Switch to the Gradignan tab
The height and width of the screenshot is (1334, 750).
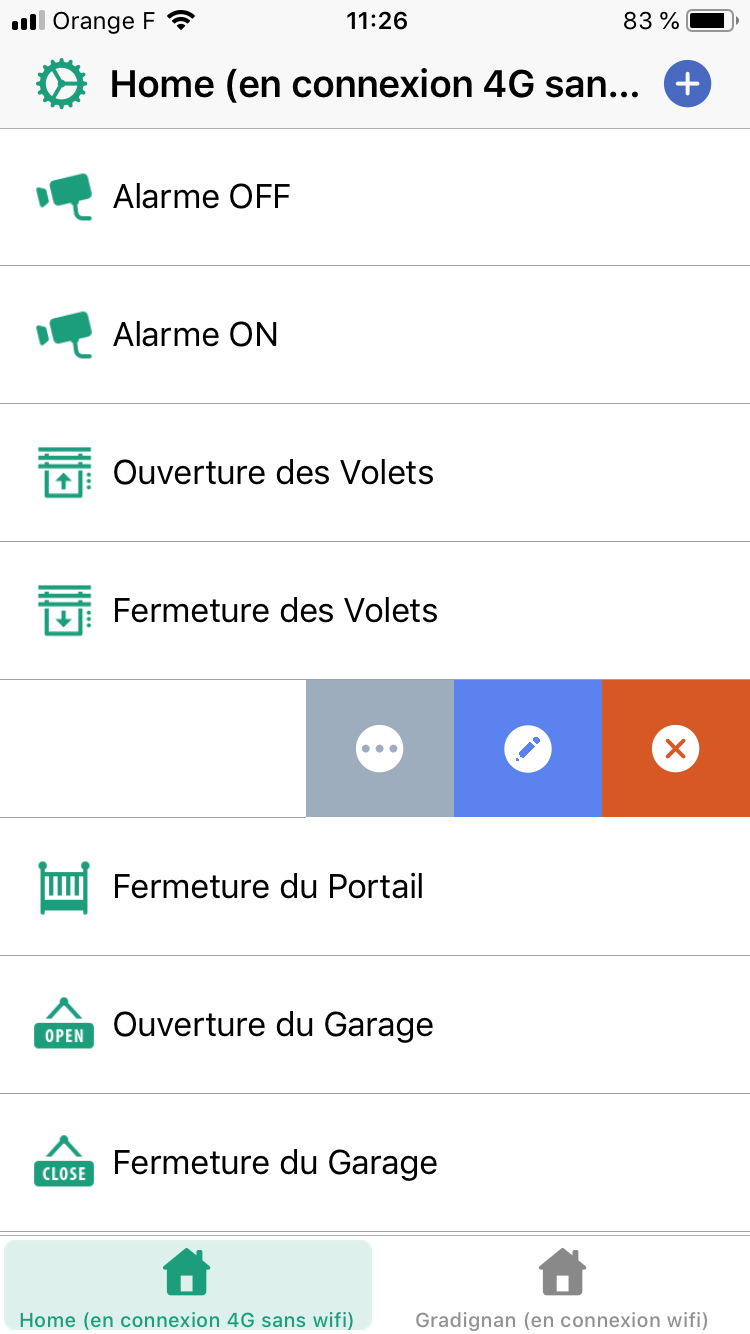click(562, 1285)
